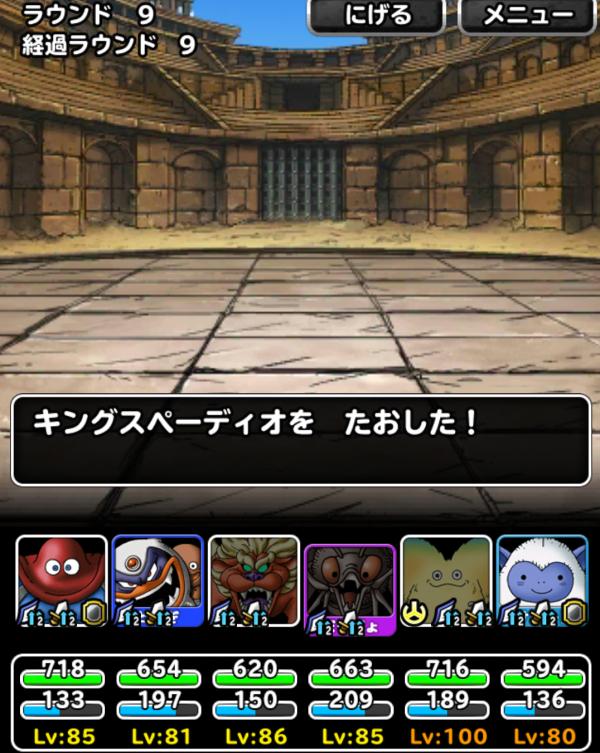Tap the にげる (flee) button
This screenshot has width=600, height=753.
tap(377, 16)
